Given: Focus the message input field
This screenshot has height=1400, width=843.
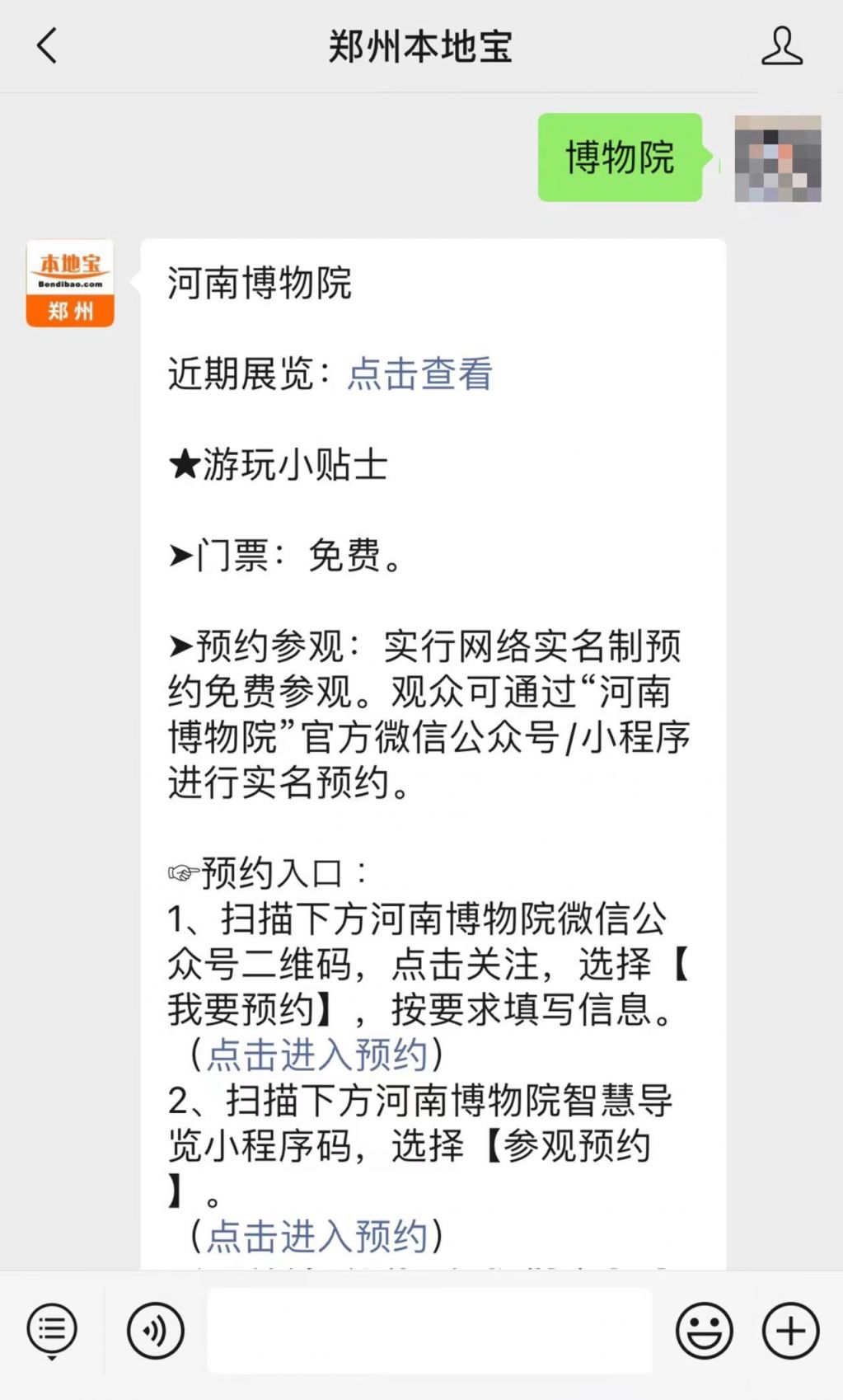Looking at the screenshot, I should (x=429, y=1330).
